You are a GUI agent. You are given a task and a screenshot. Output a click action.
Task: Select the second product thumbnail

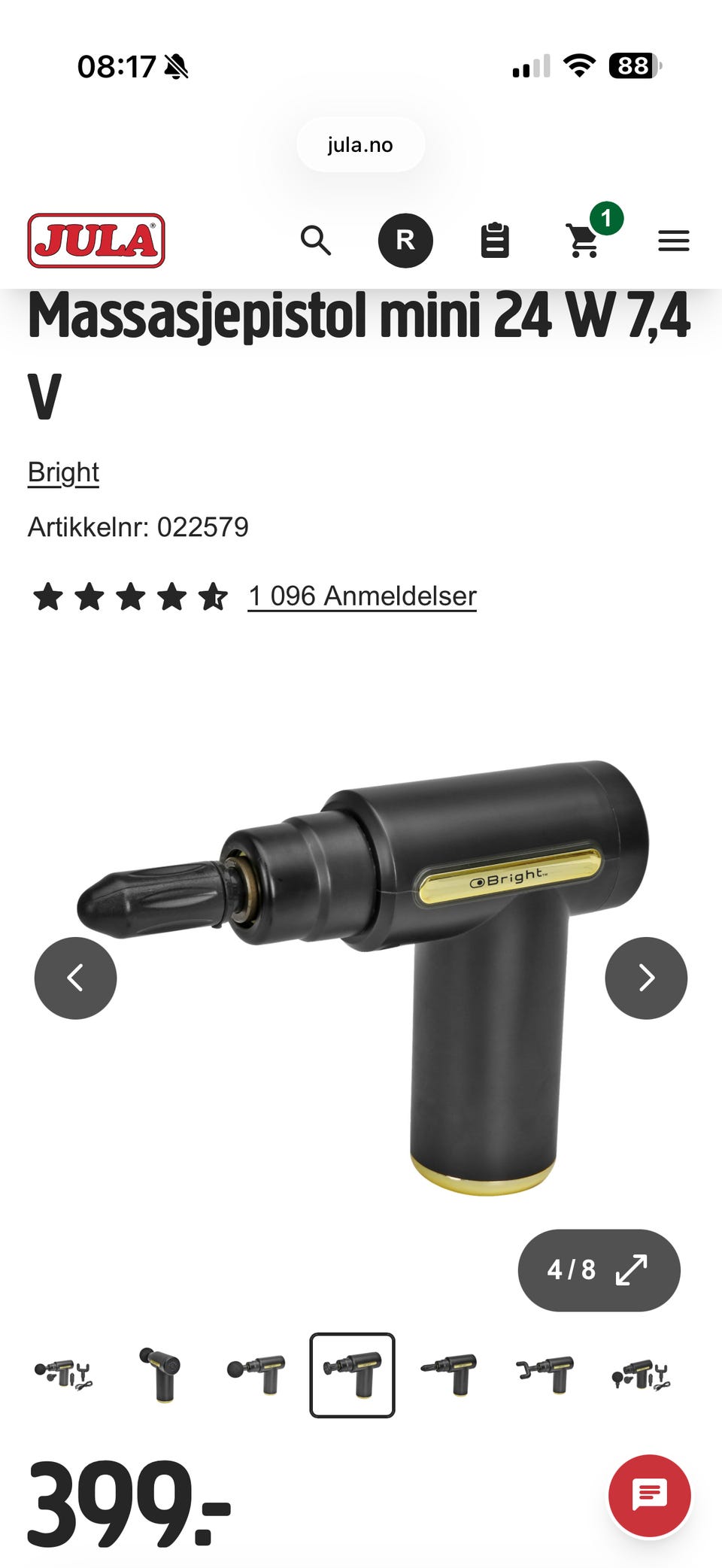tap(160, 1375)
